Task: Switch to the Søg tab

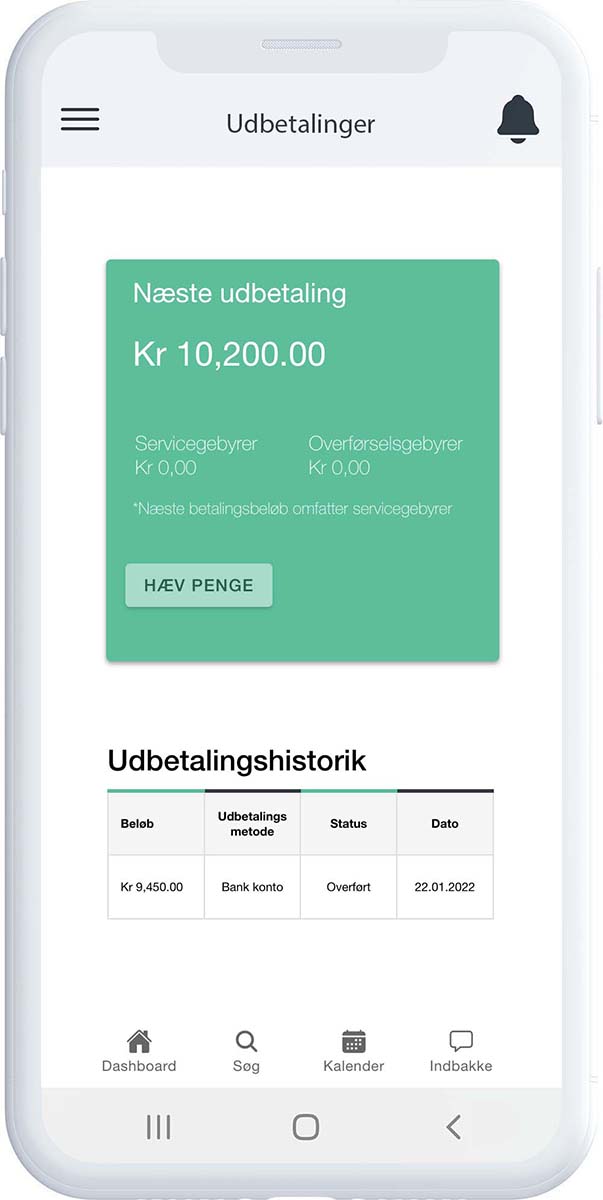Action: coord(246,1051)
